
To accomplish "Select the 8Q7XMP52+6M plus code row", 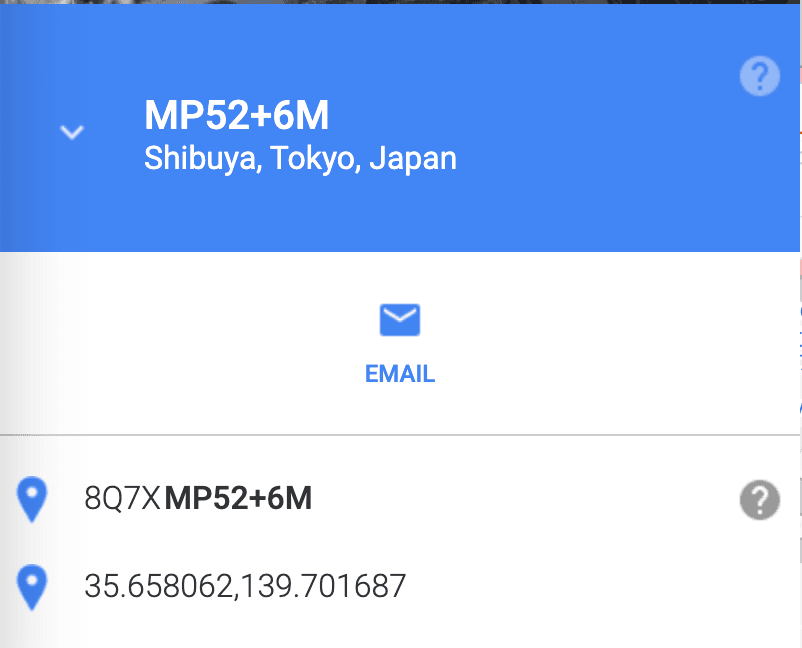I will 198,498.
